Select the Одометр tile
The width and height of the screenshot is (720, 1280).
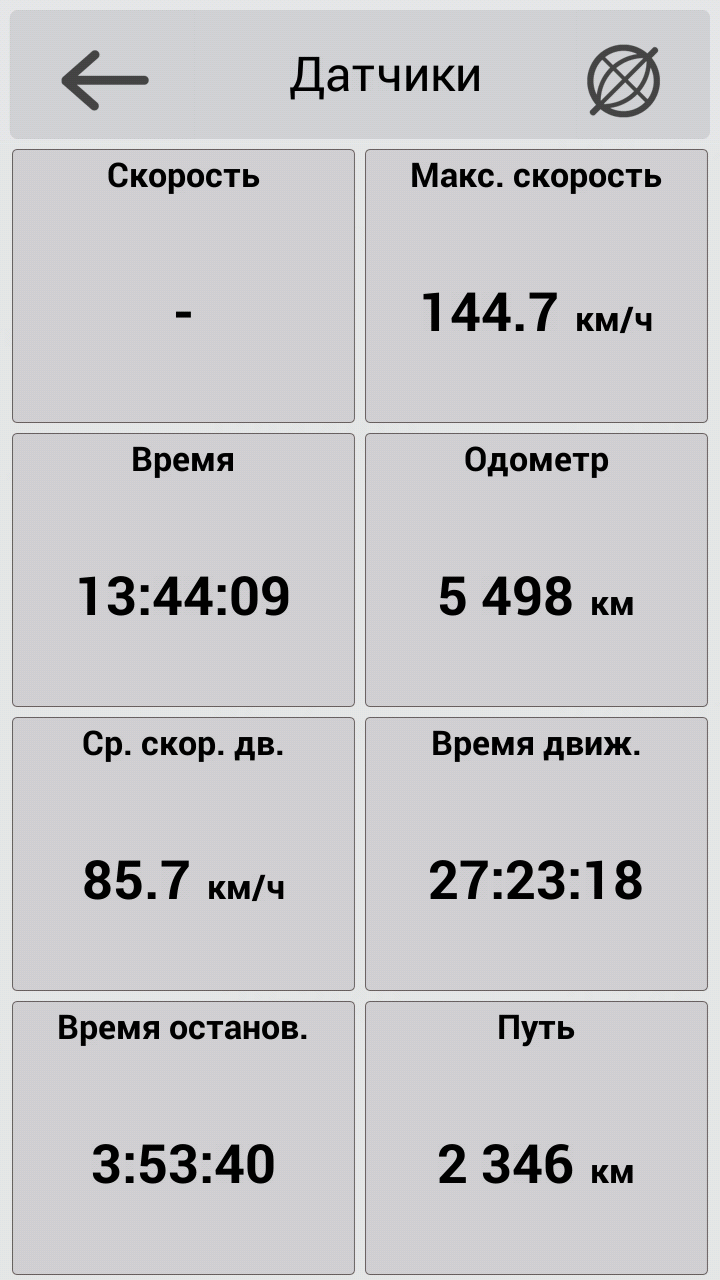(x=536, y=570)
